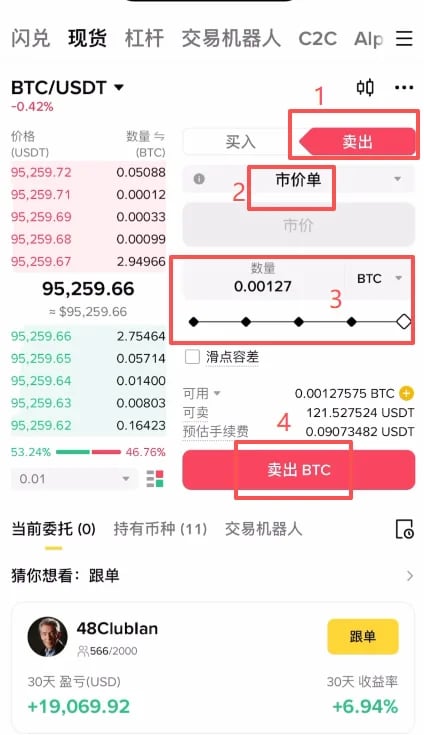
Task: Follow 48ClubIan with the 跟单 button
Action: pos(363,636)
